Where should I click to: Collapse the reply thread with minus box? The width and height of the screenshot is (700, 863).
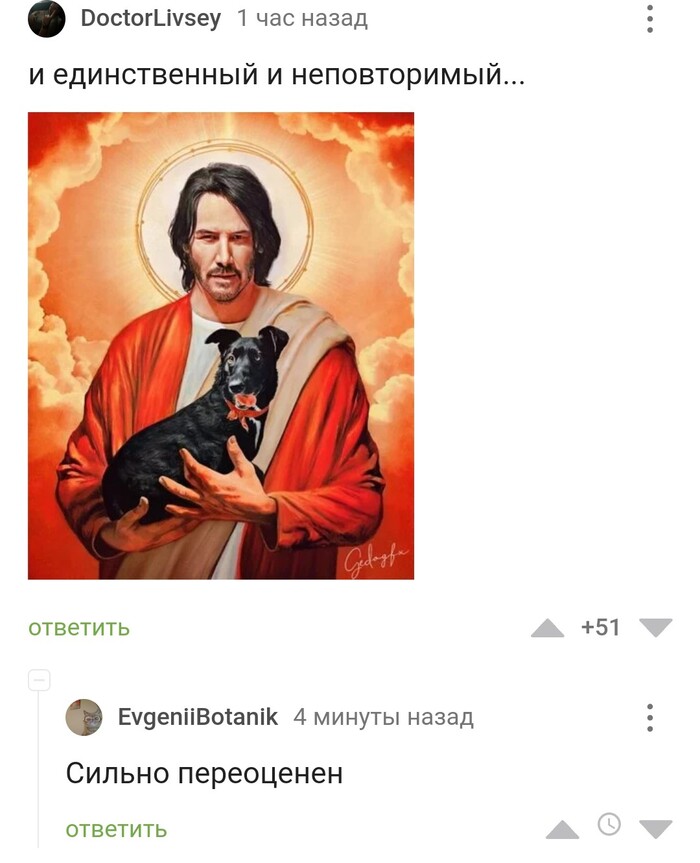click(x=39, y=680)
